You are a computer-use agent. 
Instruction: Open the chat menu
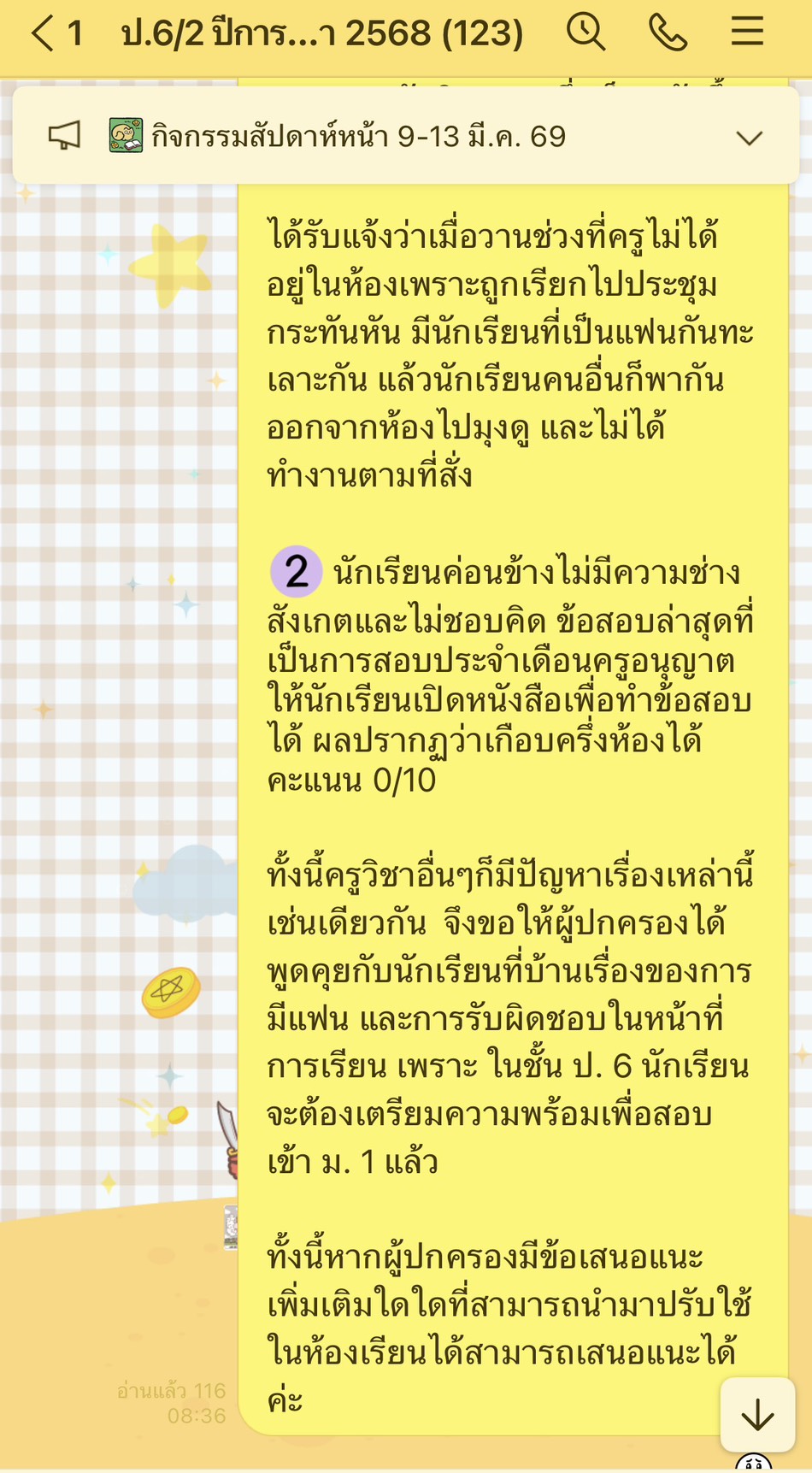(x=747, y=32)
